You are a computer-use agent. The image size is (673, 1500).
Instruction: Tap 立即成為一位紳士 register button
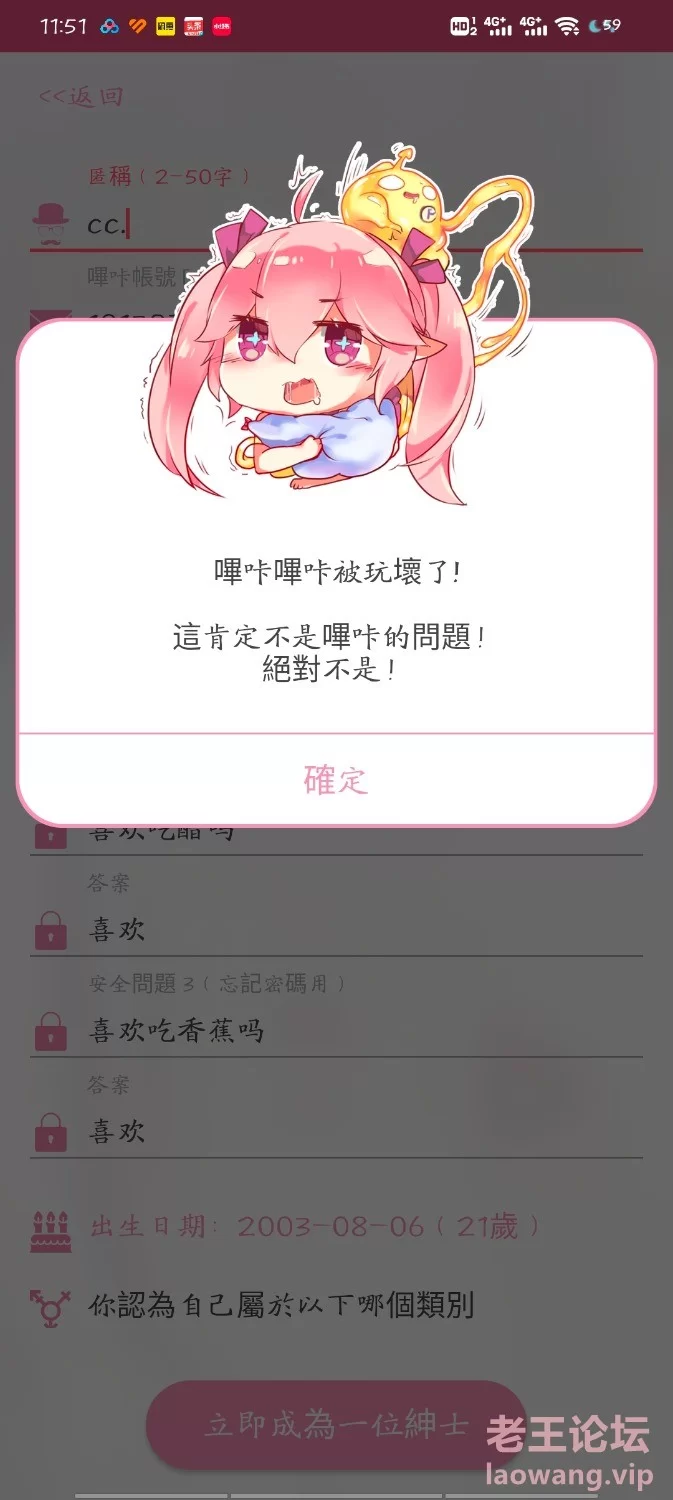coord(336,1425)
